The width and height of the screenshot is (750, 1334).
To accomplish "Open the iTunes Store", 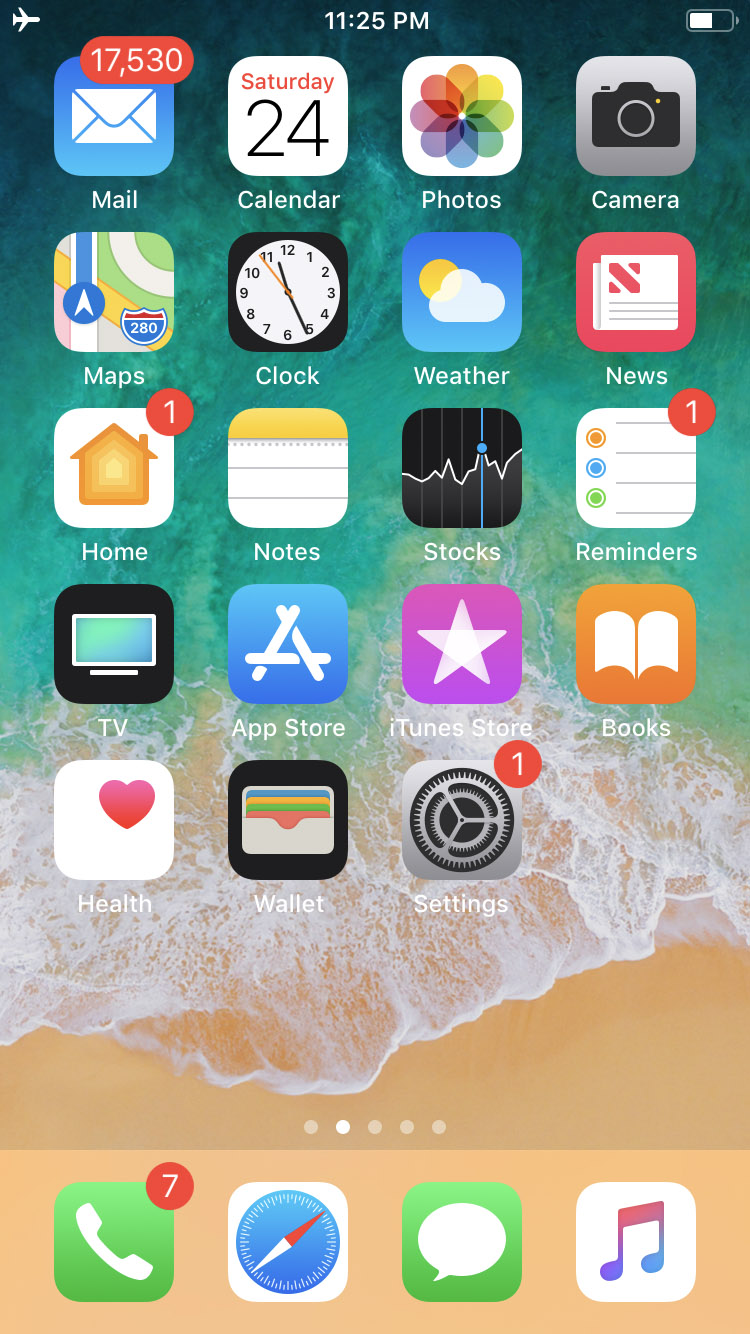I will (x=462, y=644).
